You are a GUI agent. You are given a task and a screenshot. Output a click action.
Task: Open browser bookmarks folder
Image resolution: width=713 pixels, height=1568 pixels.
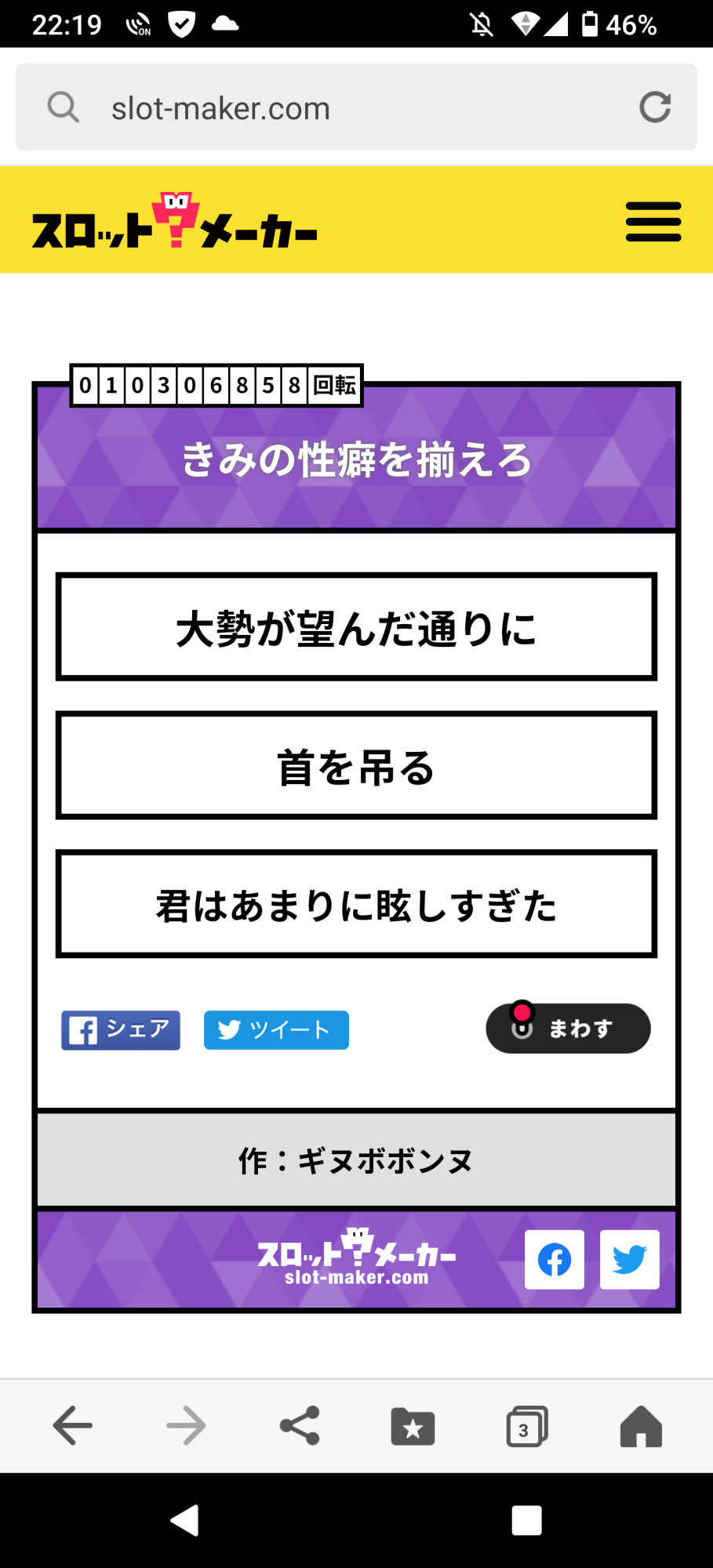tap(413, 1425)
